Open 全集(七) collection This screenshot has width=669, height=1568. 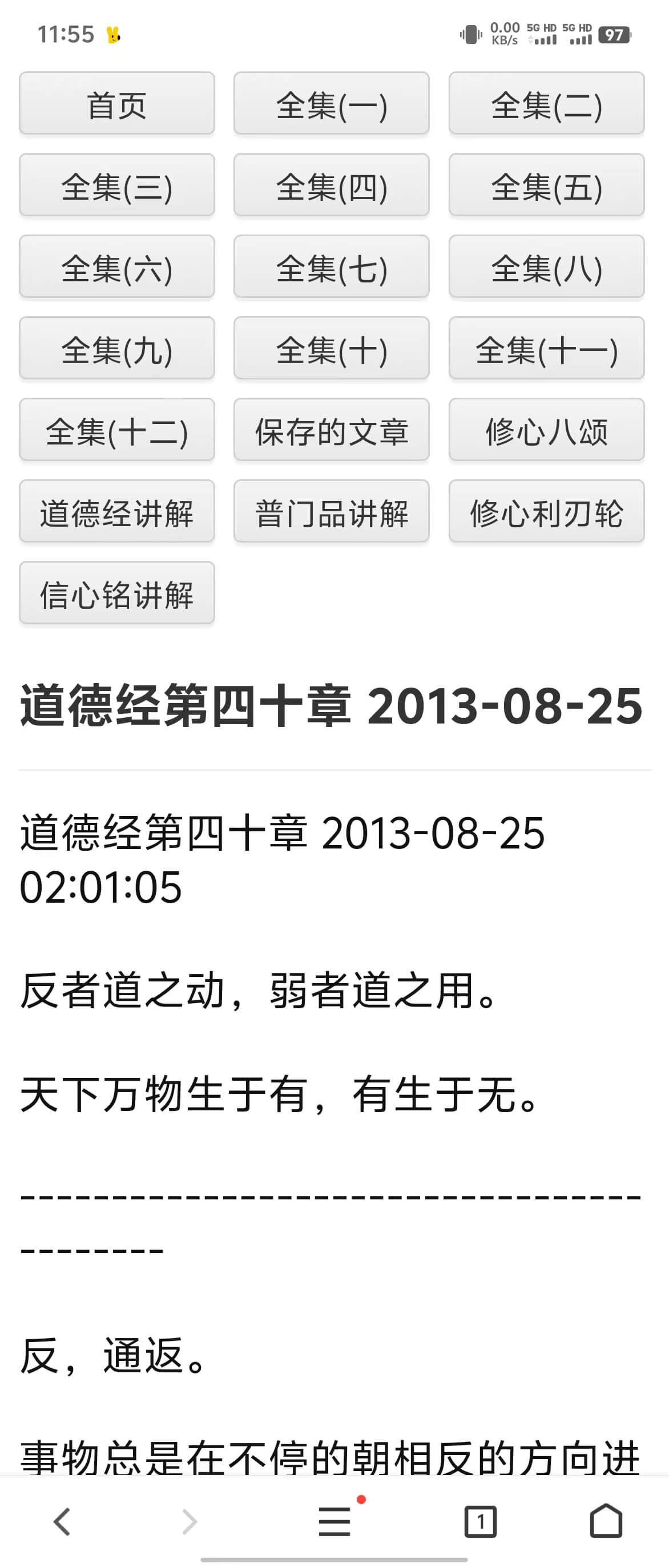click(331, 266)
